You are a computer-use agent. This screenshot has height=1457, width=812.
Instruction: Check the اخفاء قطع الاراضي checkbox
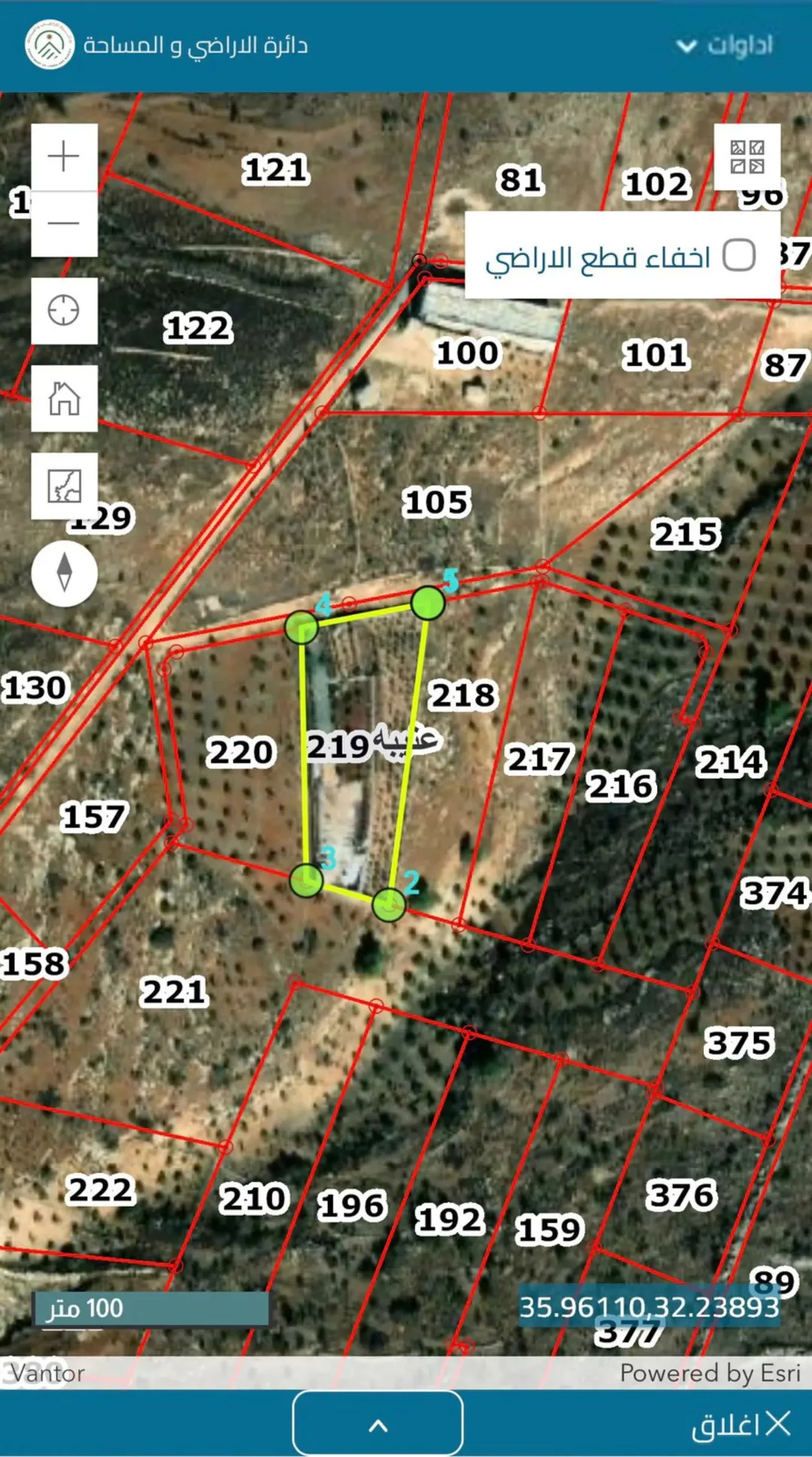click(739, 255)
